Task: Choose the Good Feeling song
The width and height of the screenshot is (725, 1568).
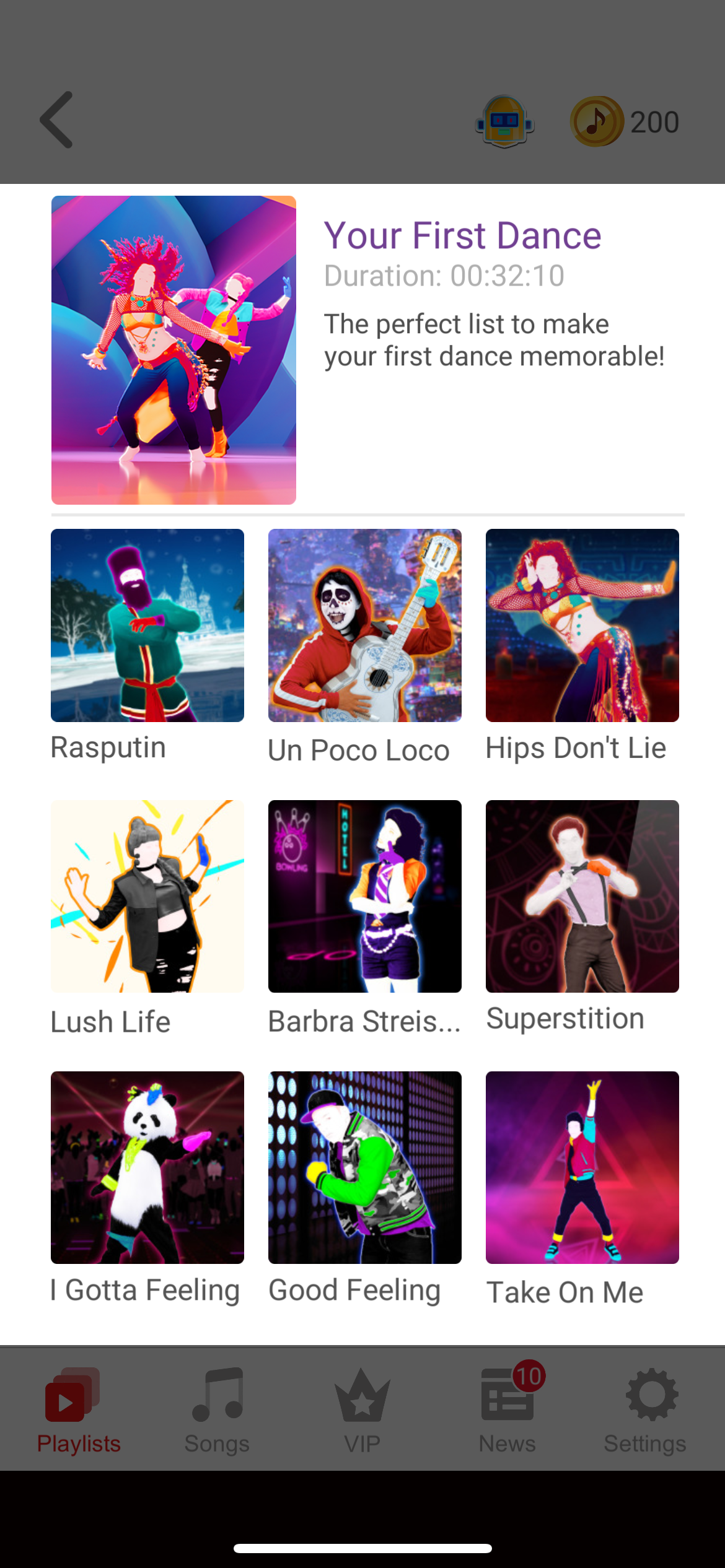Action: coord(365,1168)
